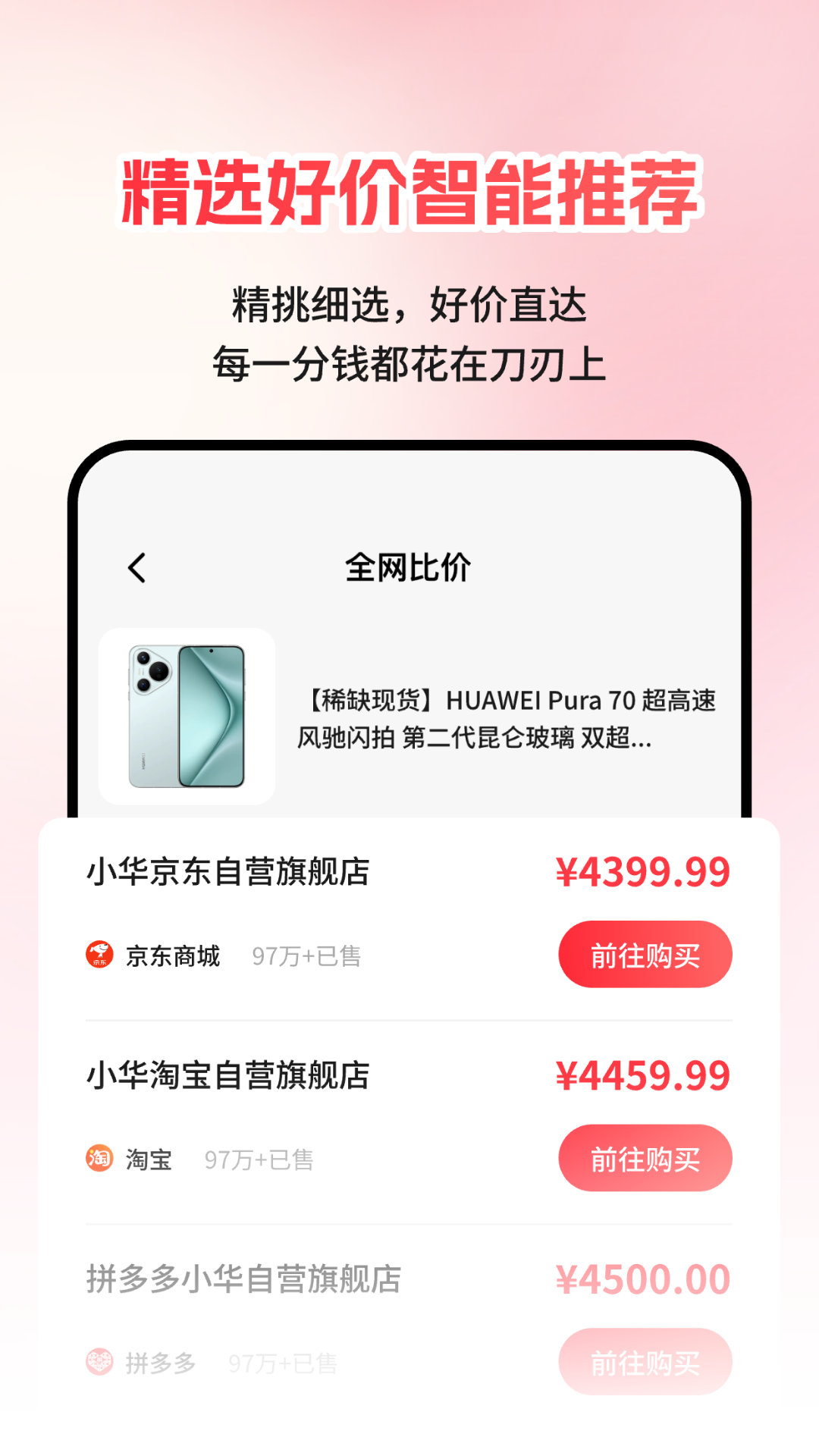819x1456 pixels.
Task: Click the 淘宝 store label
Action: click(149, 1159)
